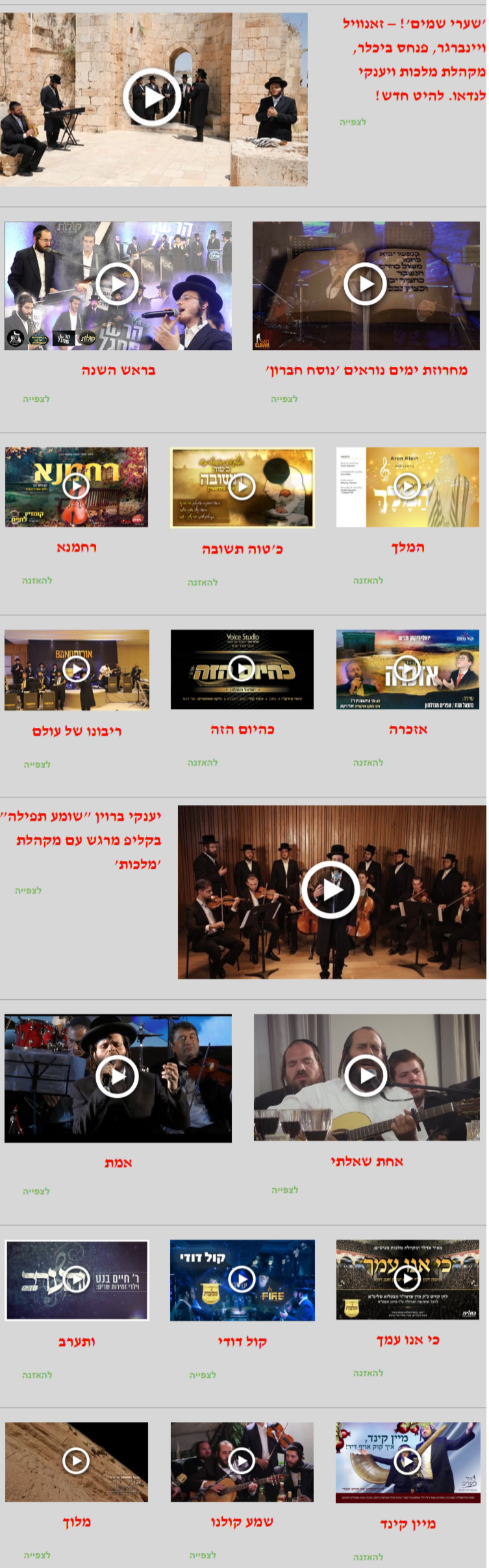The height and width of the screenshot is (1568, 489).
Task: Tap 'להאזנה' under 'אזכרה'
Action: pos(368,762)
